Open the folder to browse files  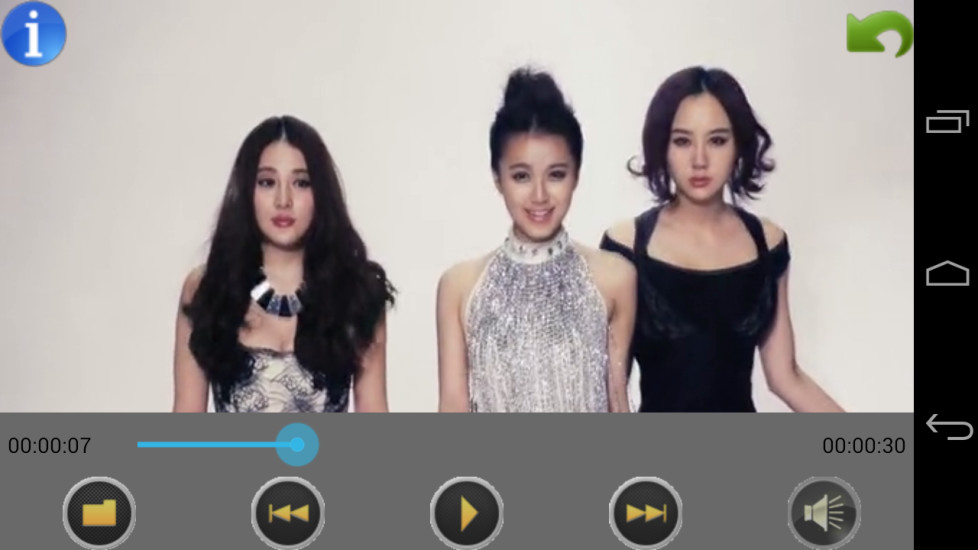pyautogui.click(x=99, y=513)
